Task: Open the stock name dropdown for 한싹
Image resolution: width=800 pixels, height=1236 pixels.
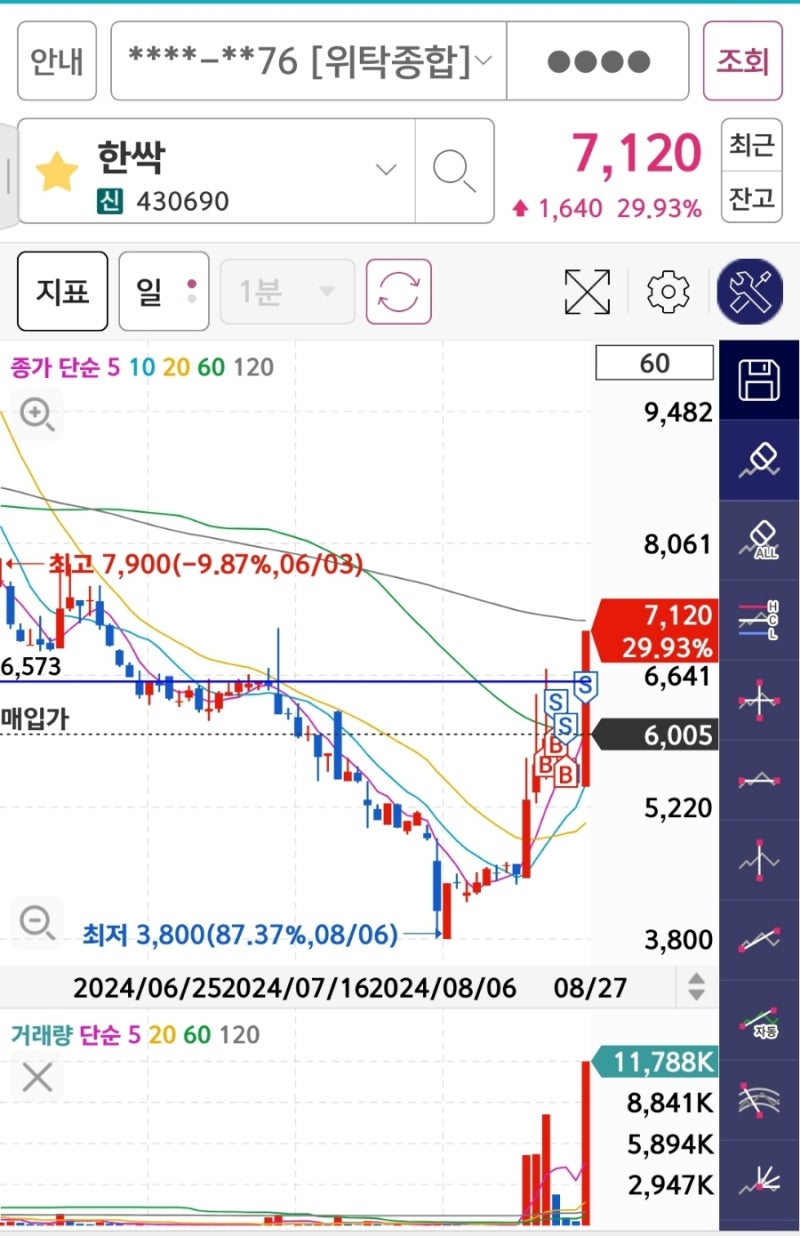Action: coord(388,170)
